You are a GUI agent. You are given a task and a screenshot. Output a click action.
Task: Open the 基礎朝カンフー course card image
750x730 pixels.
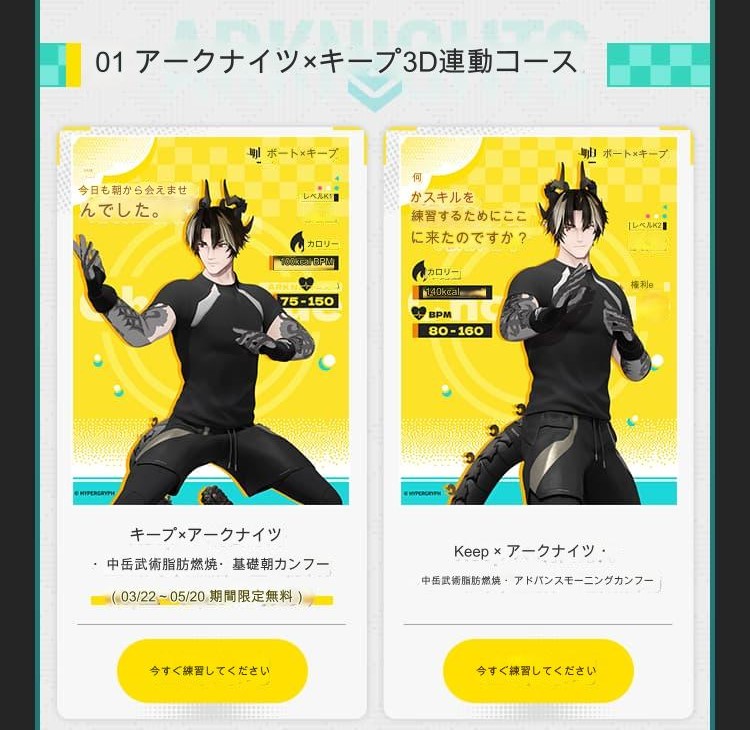point(211,320)
